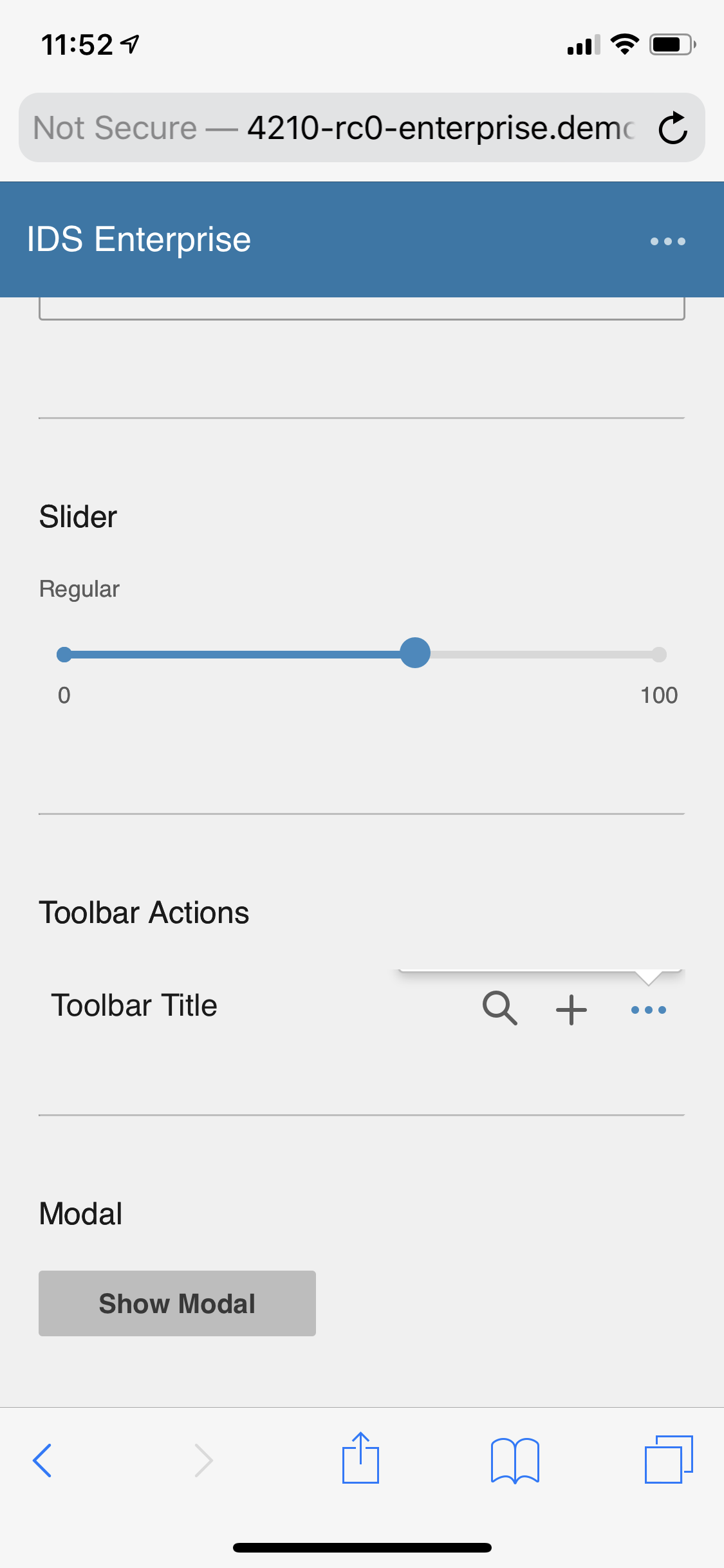Open the Safari share sheet

tap(360, 1459)
